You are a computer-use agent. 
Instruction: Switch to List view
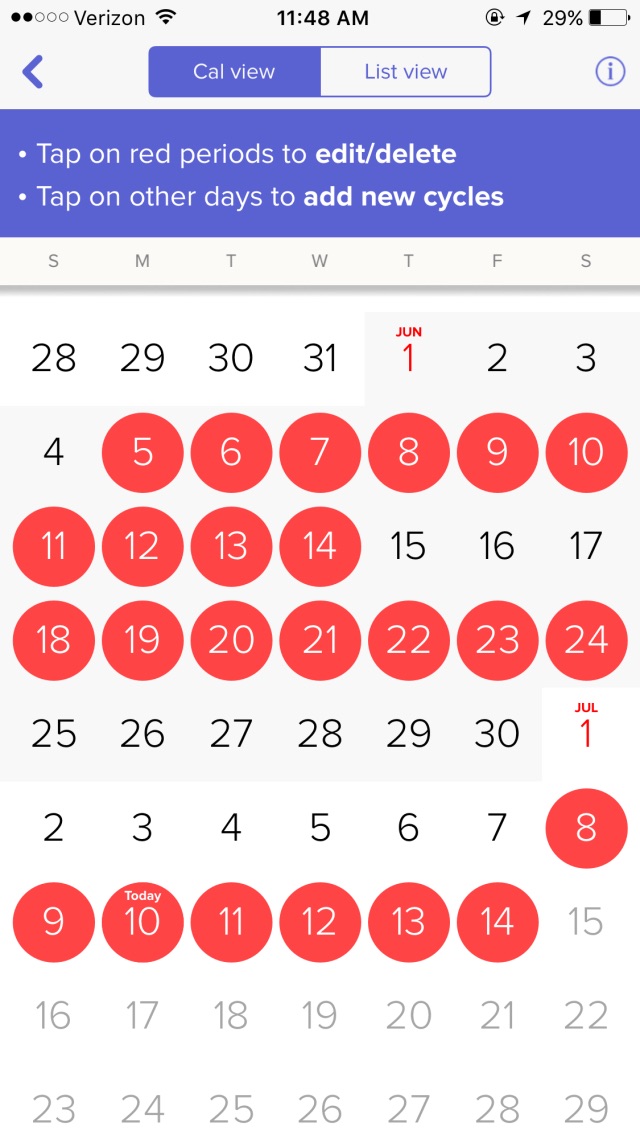405,72
